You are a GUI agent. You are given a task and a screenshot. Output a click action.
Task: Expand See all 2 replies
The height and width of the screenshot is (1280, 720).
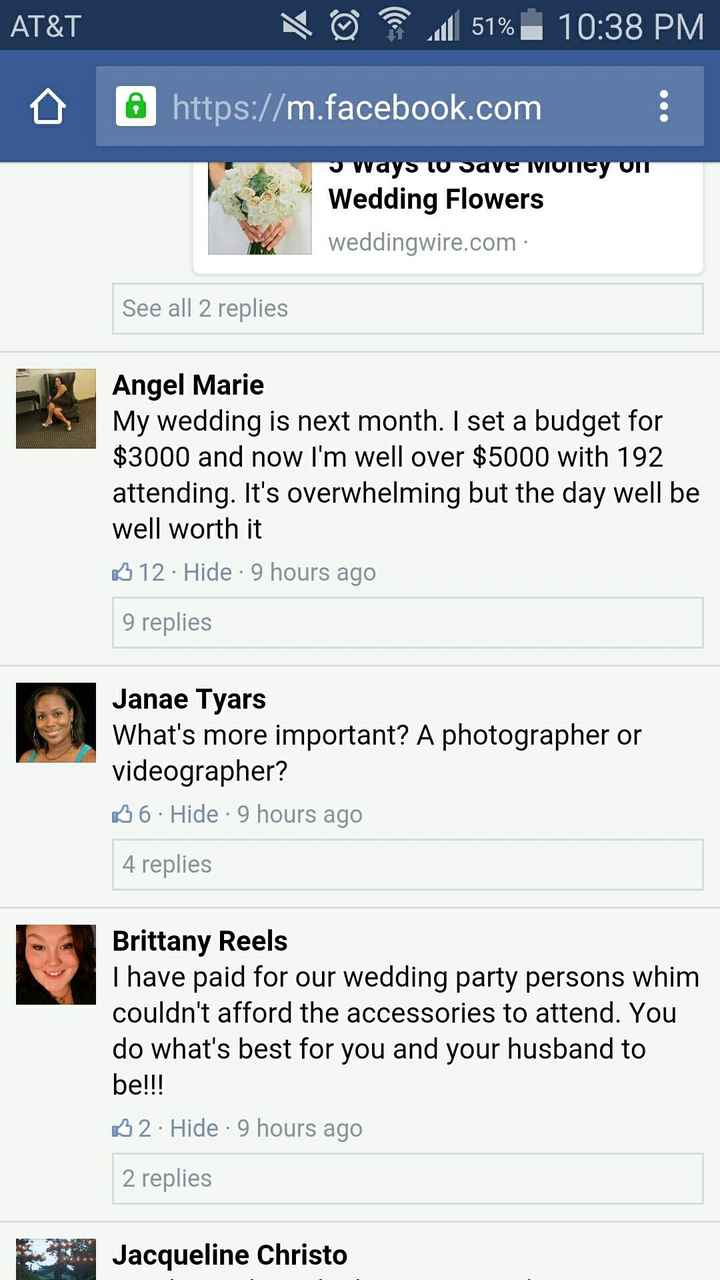[x=407, y=308]
